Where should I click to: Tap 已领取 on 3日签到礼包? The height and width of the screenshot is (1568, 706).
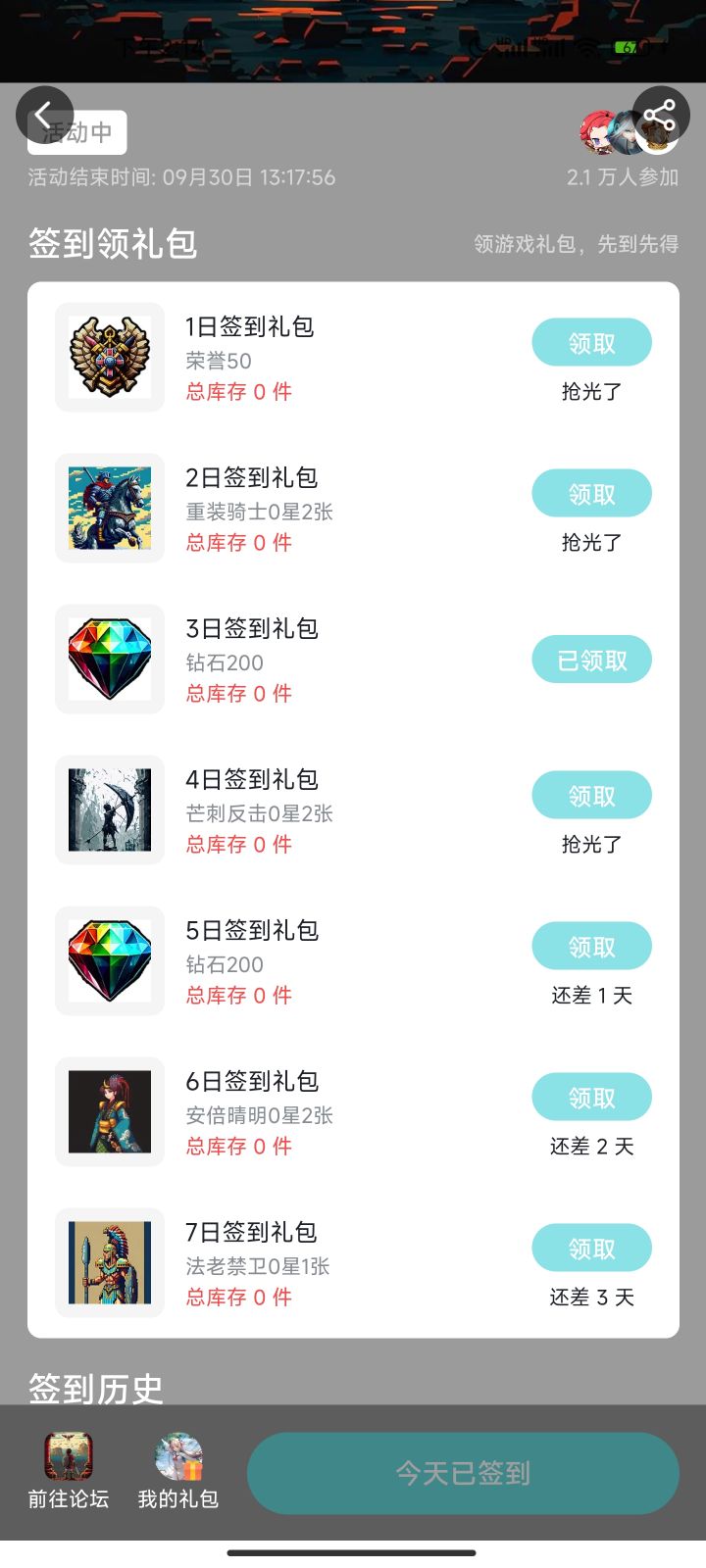point(591,661)
